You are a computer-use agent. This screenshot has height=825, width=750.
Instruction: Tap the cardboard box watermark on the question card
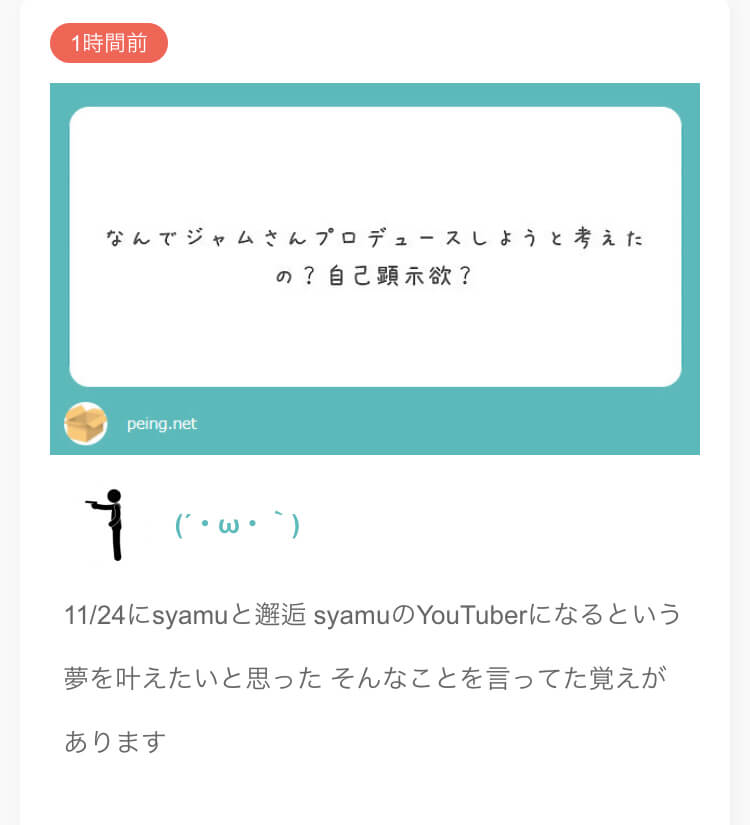(84, 423)
